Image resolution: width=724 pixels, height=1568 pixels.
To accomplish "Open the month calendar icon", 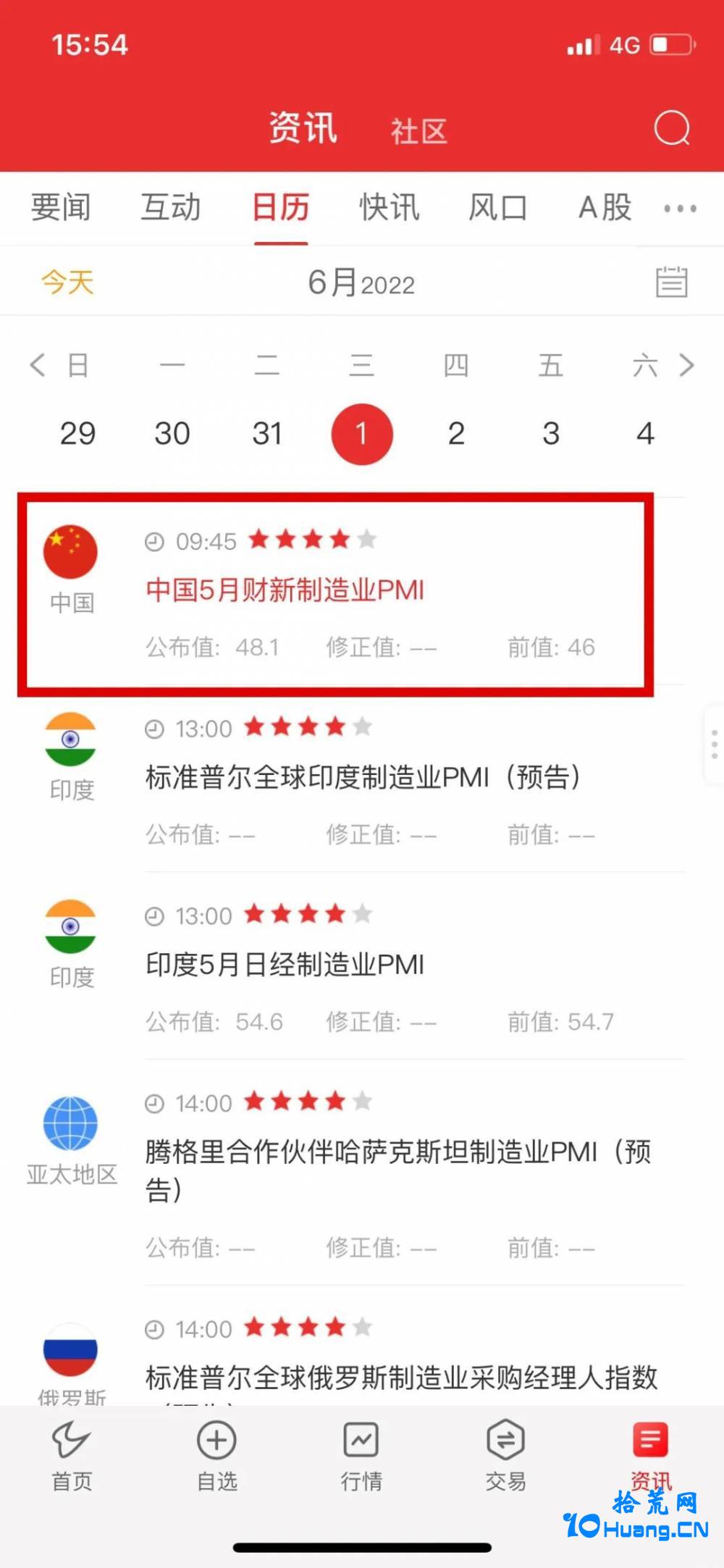I will click(x=672, y=282).
